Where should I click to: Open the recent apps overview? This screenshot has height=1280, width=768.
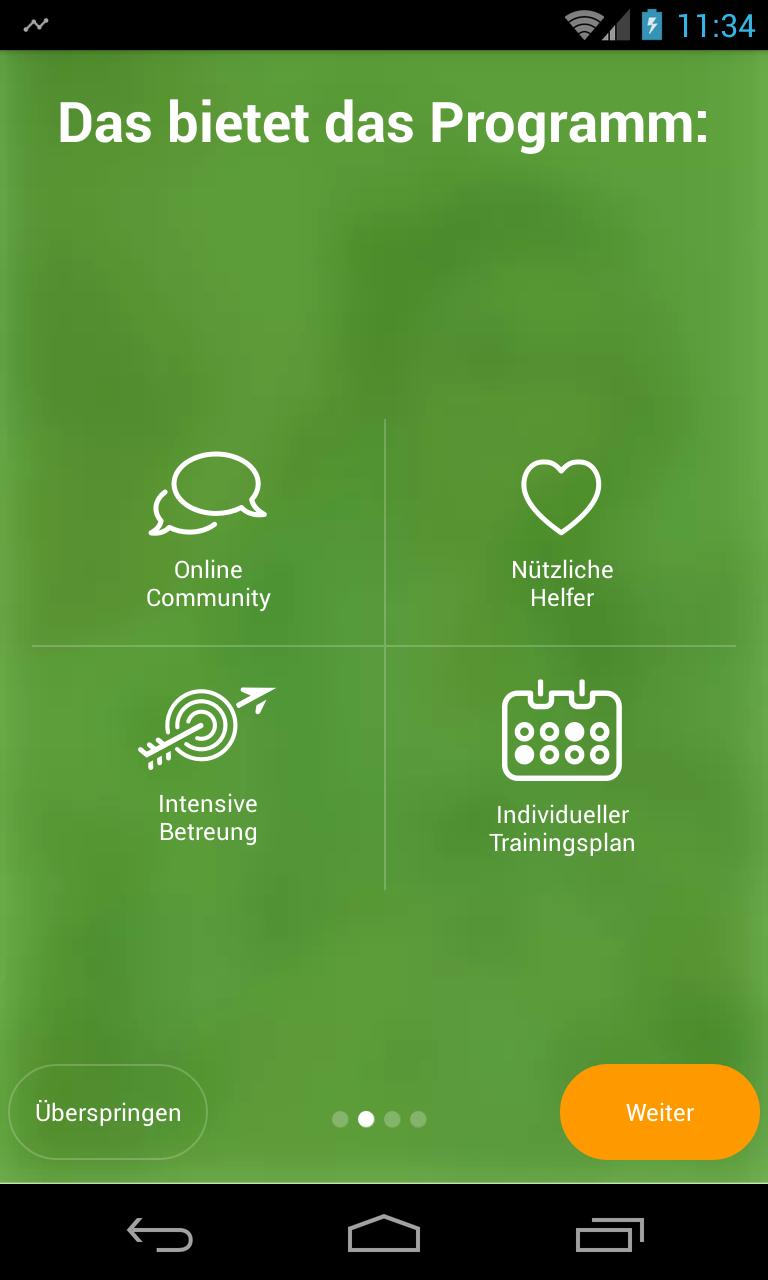[610, 1234]
